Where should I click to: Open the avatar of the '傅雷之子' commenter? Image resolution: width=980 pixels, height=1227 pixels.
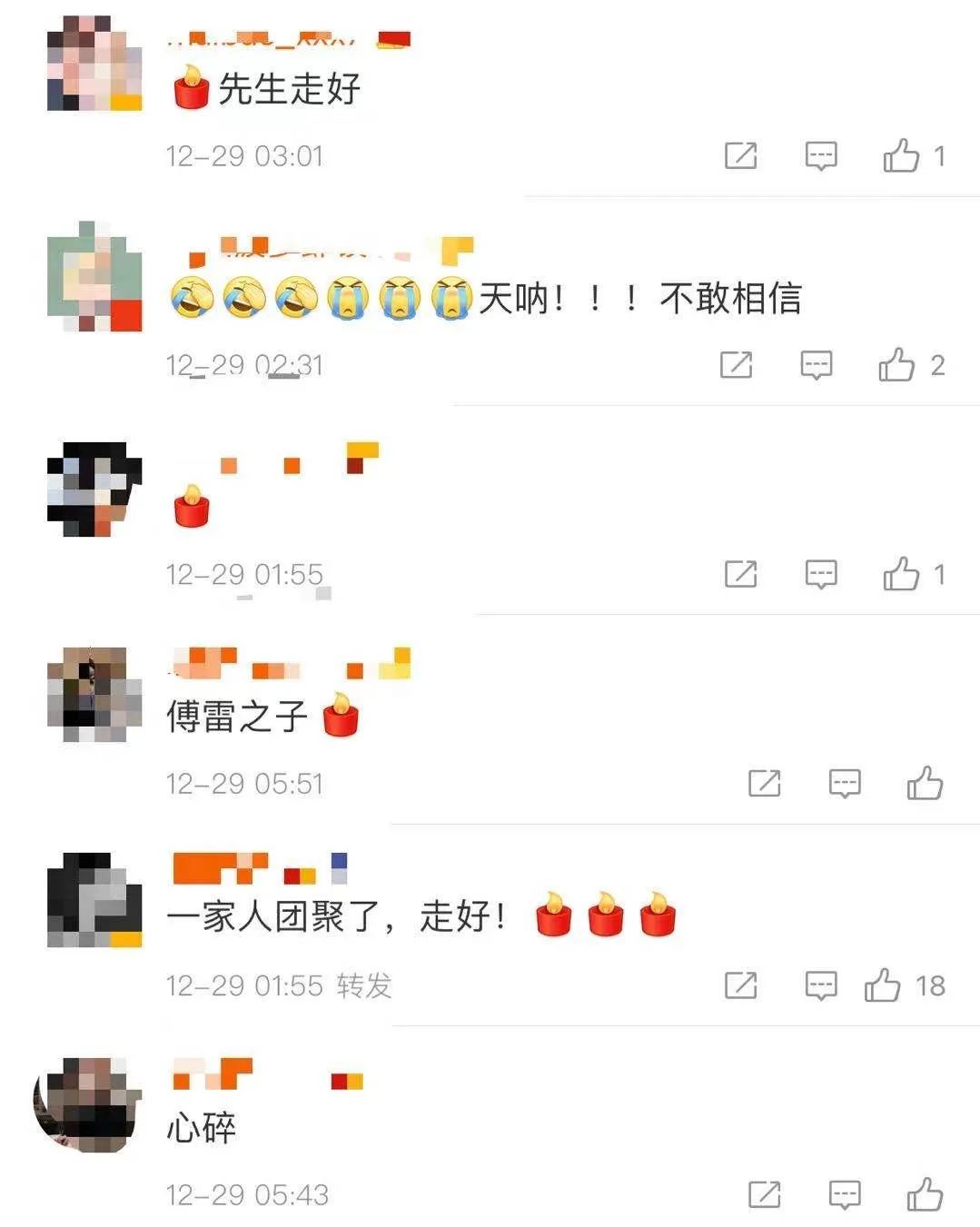pos(94,694)
